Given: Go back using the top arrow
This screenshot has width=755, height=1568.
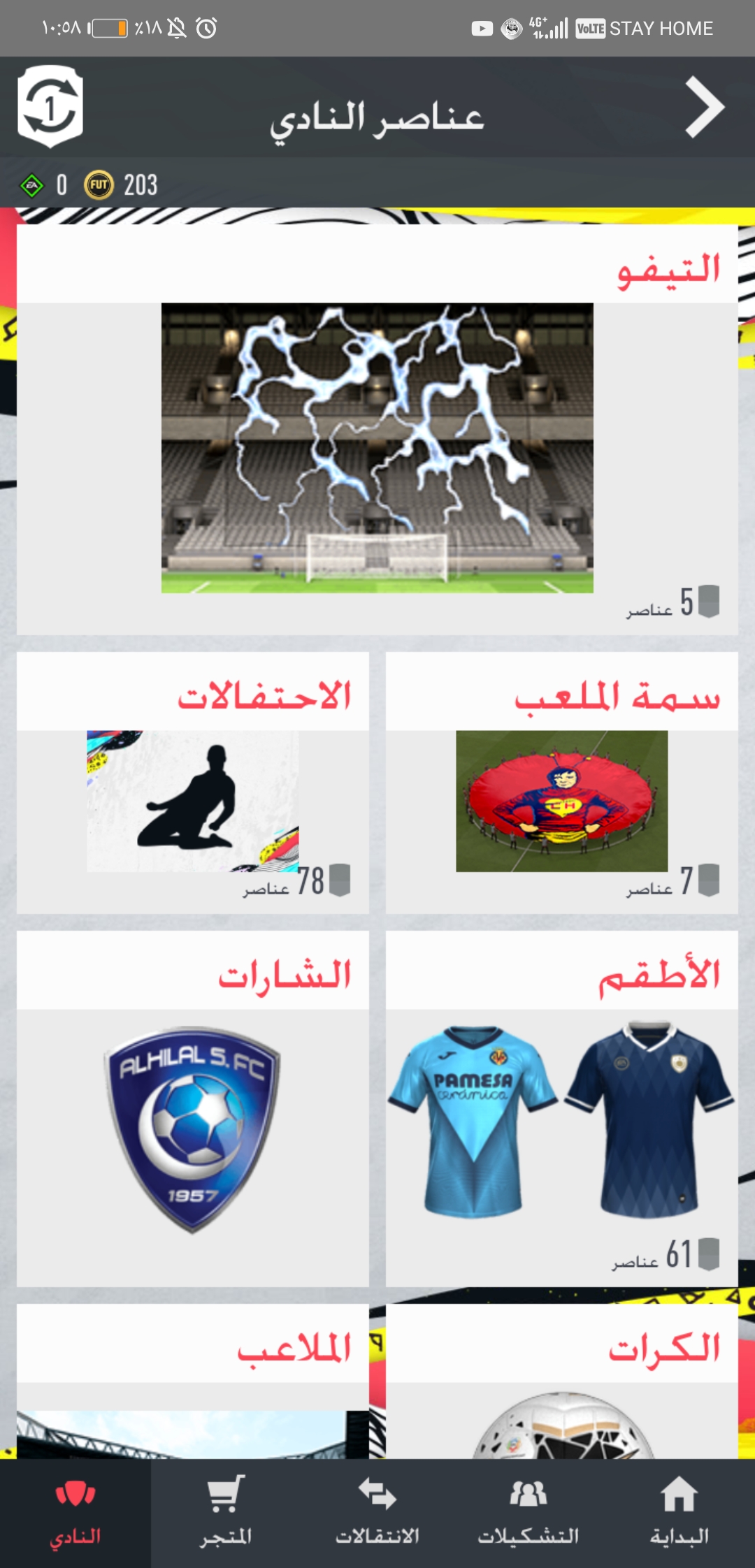Looking at the screenshot, I should [704, 108].
